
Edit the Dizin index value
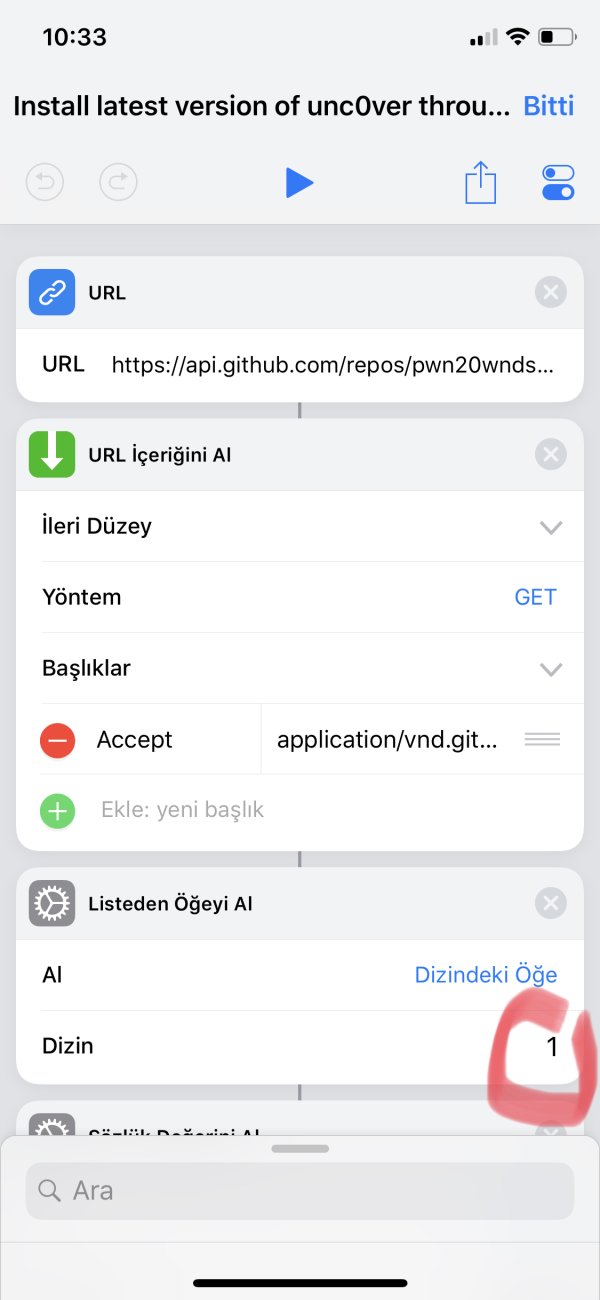[551, 1047]
